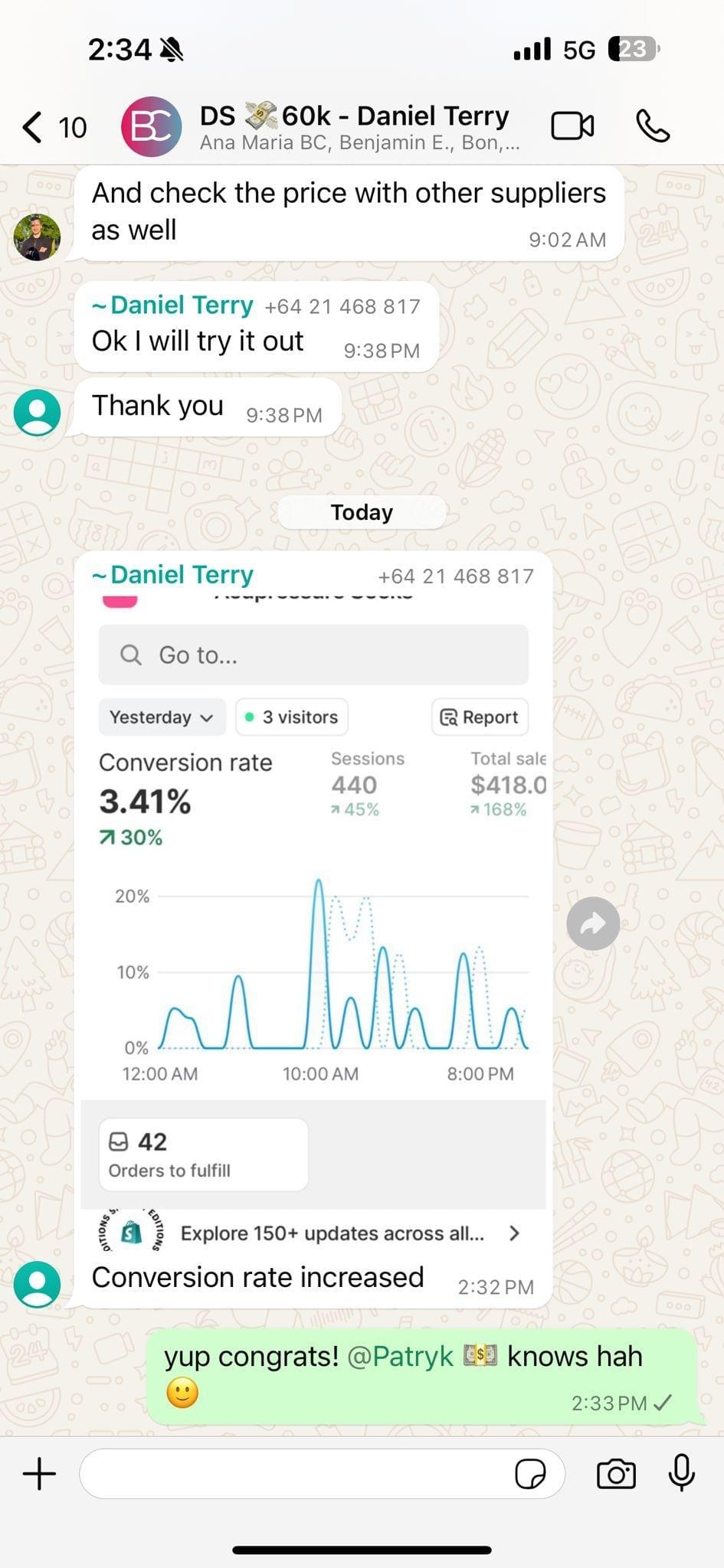Open the profile photo beside the suppliers message

[38, 237]
